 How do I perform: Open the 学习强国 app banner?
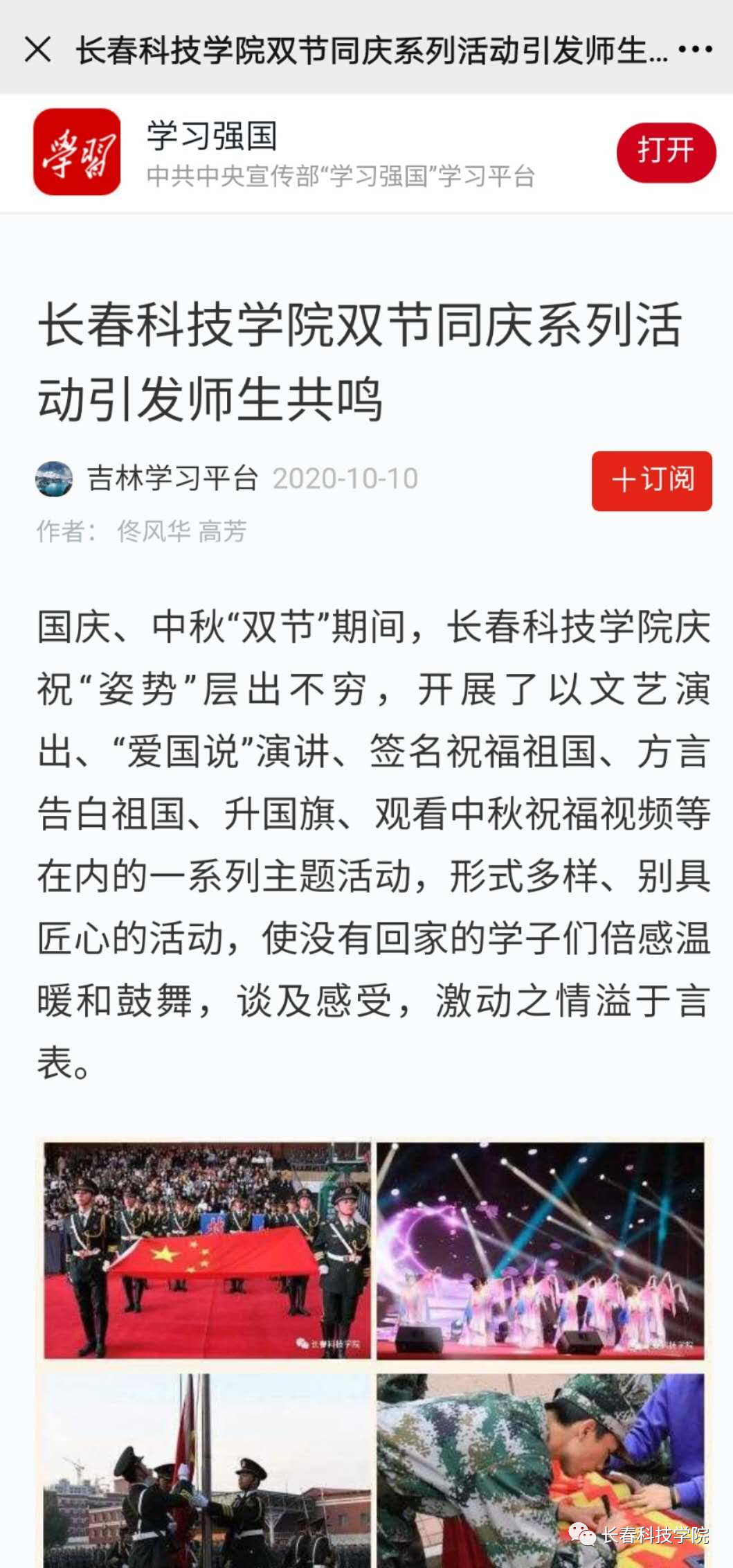pos(277,152)
